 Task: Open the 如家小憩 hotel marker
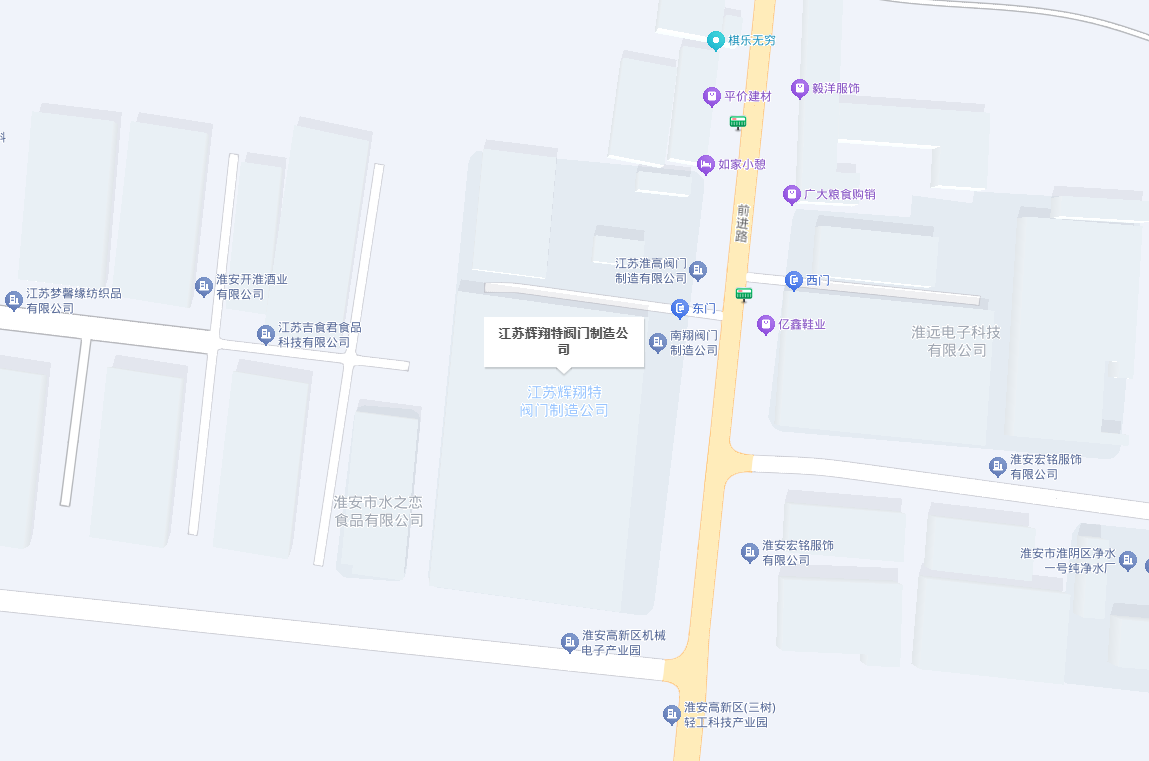click(x=705, y=164)
